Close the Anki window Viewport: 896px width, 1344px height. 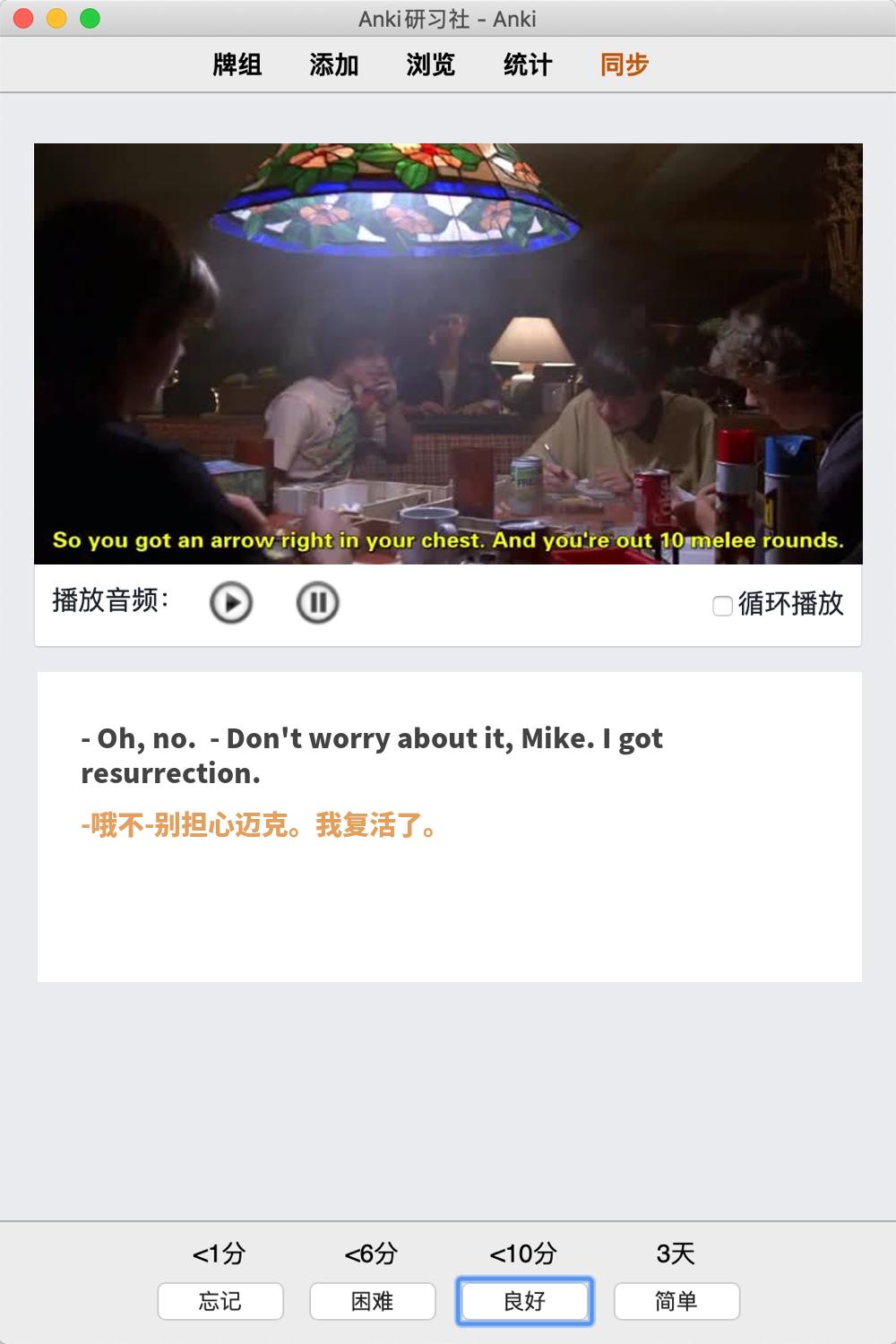[x=24, y=18]
